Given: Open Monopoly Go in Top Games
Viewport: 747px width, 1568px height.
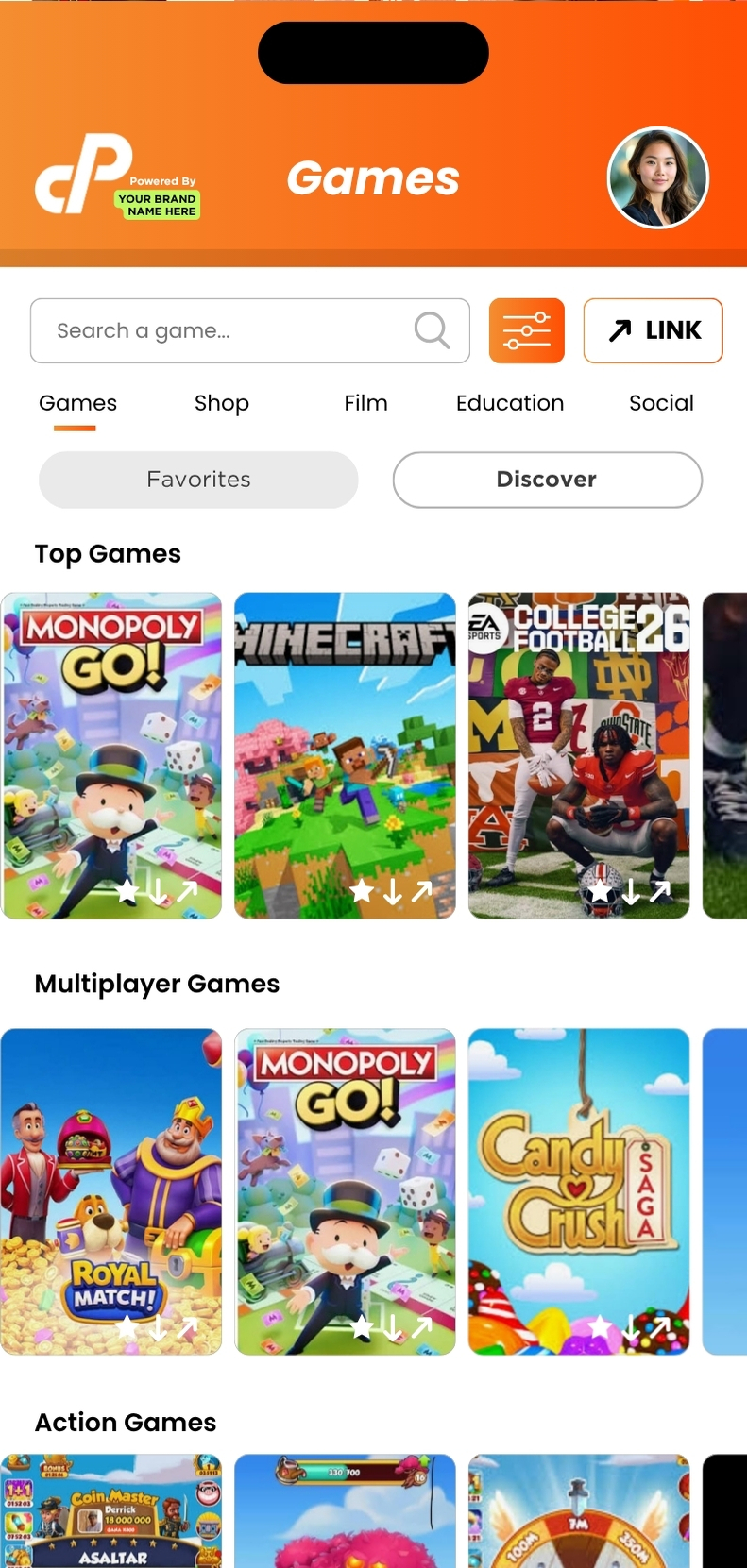Looking at the screenshot, I should [x=111, y=736].
